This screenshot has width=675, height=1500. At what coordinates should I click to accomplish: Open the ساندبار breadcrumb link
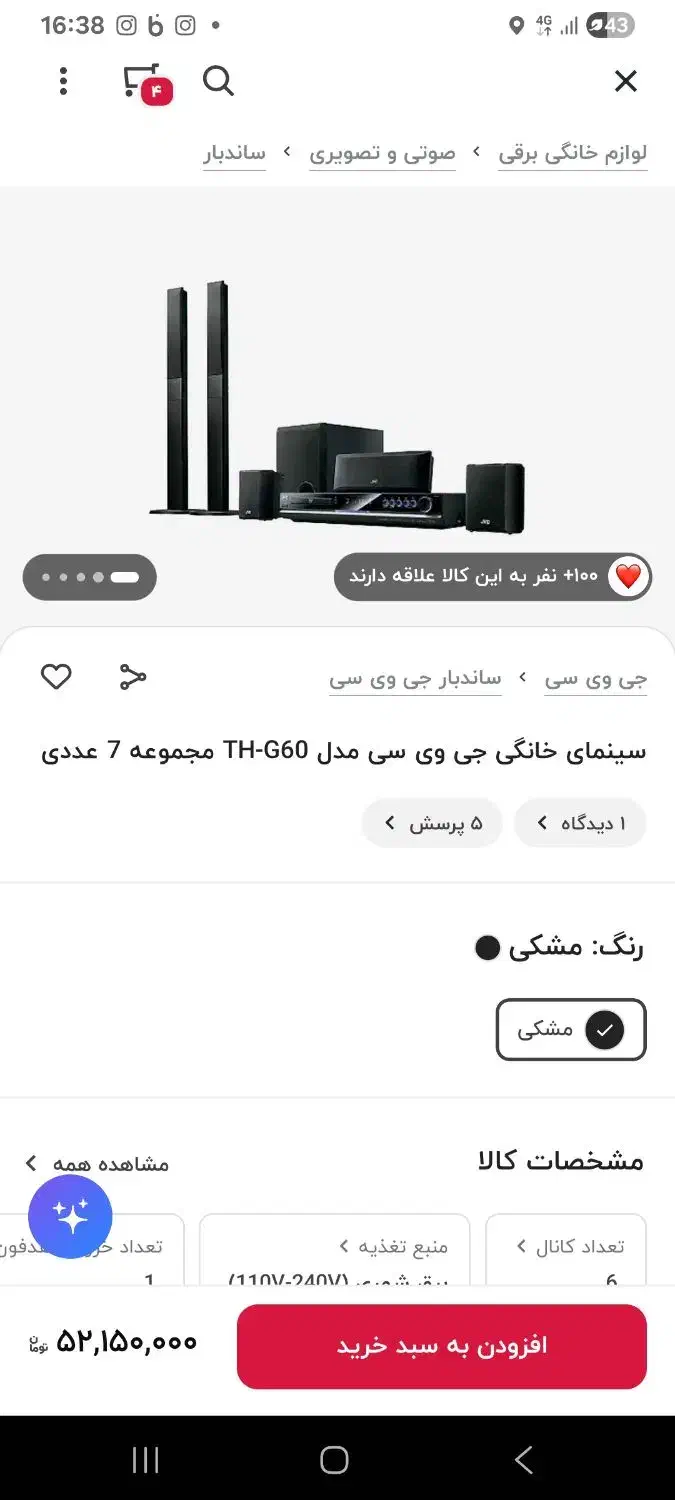click(234, 153)
